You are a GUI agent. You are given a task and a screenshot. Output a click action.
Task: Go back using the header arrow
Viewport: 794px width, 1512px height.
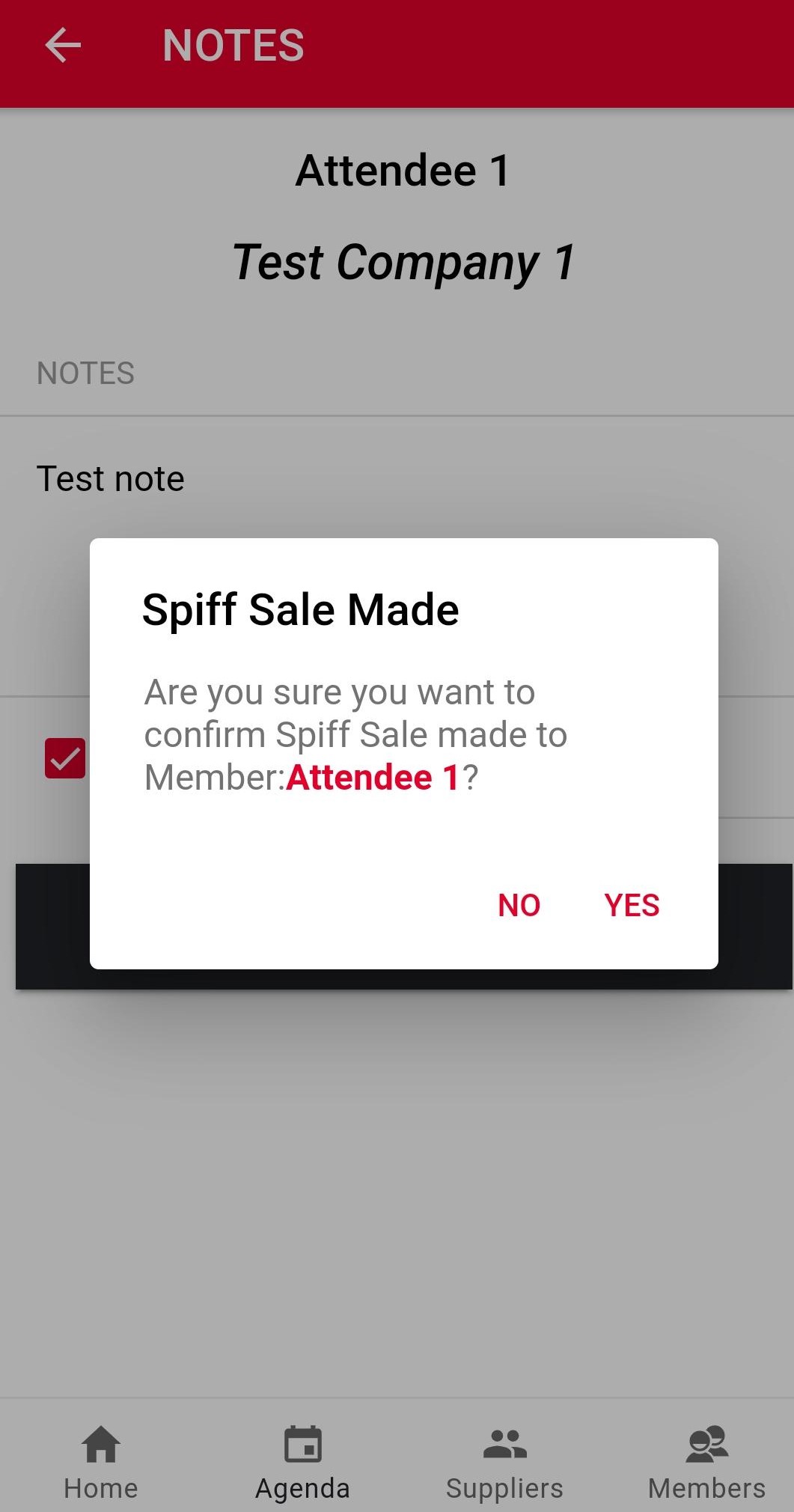pos(64,45)
